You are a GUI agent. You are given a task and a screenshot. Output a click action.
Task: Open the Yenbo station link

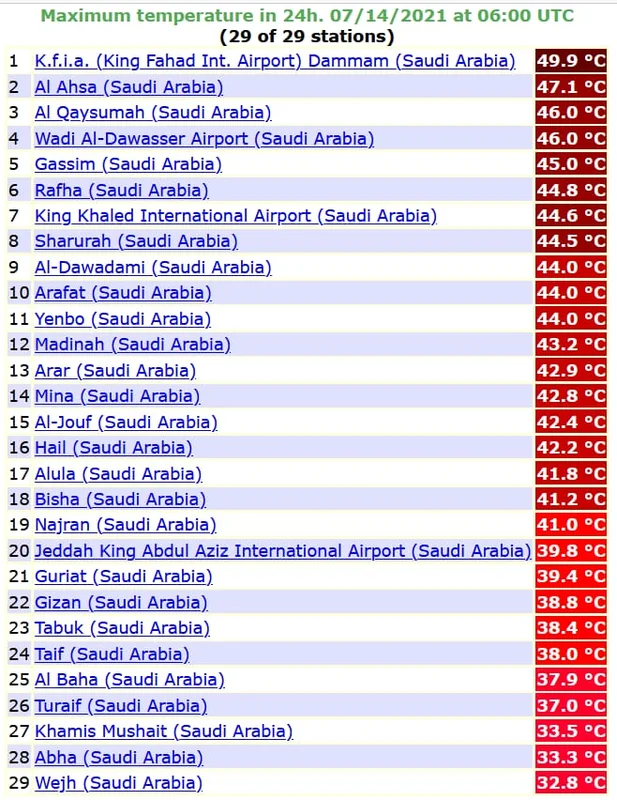[x=122, y=319]
